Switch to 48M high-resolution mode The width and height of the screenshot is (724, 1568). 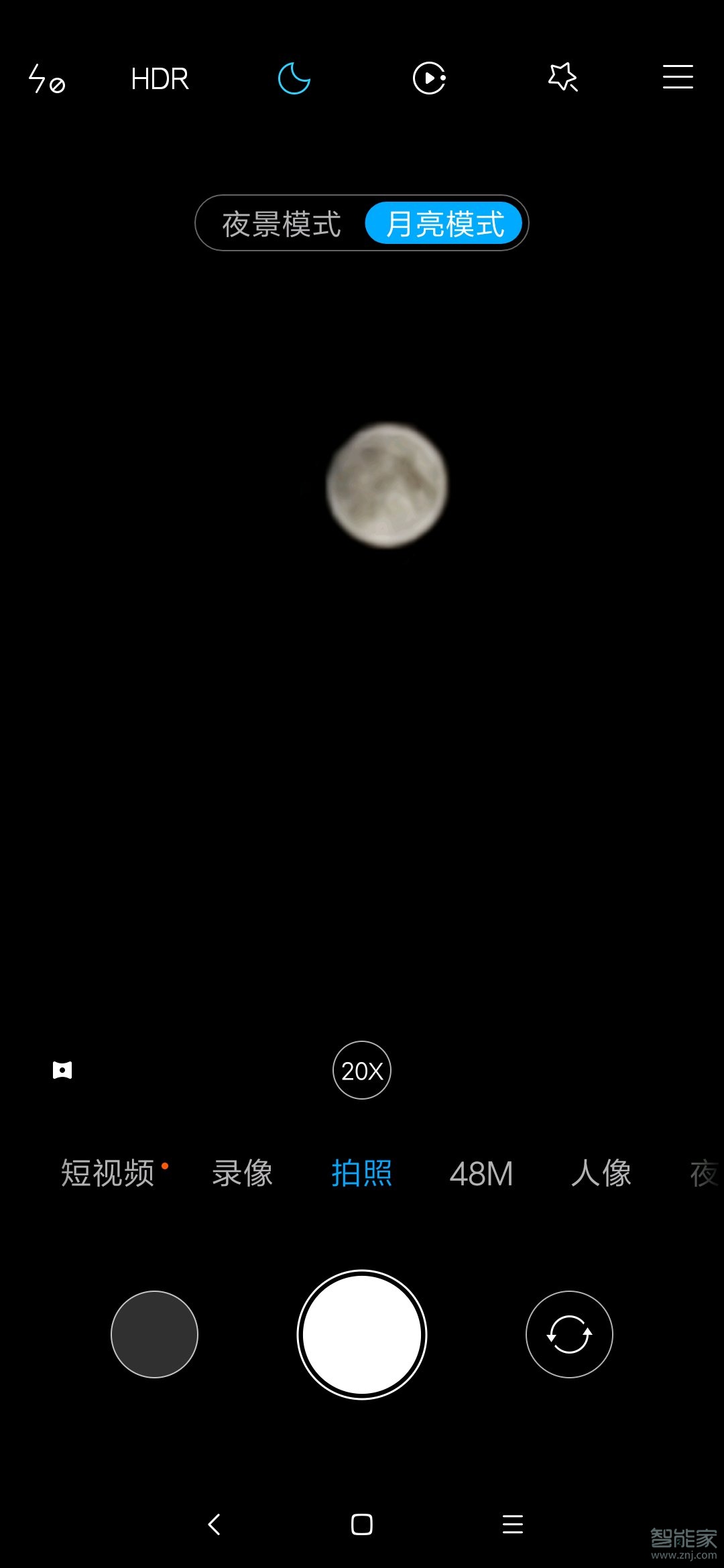pyautogui.click(x=481, y=1173)
